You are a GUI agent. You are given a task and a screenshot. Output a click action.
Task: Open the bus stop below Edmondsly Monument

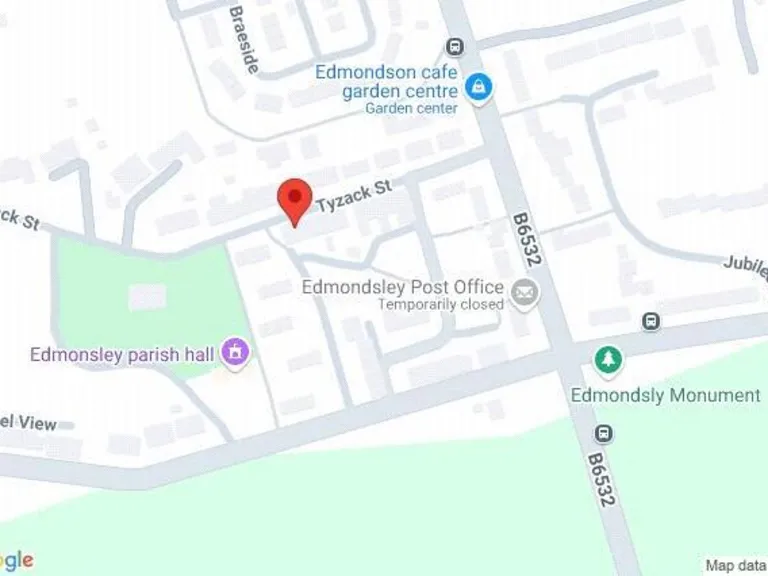(603, 432)
